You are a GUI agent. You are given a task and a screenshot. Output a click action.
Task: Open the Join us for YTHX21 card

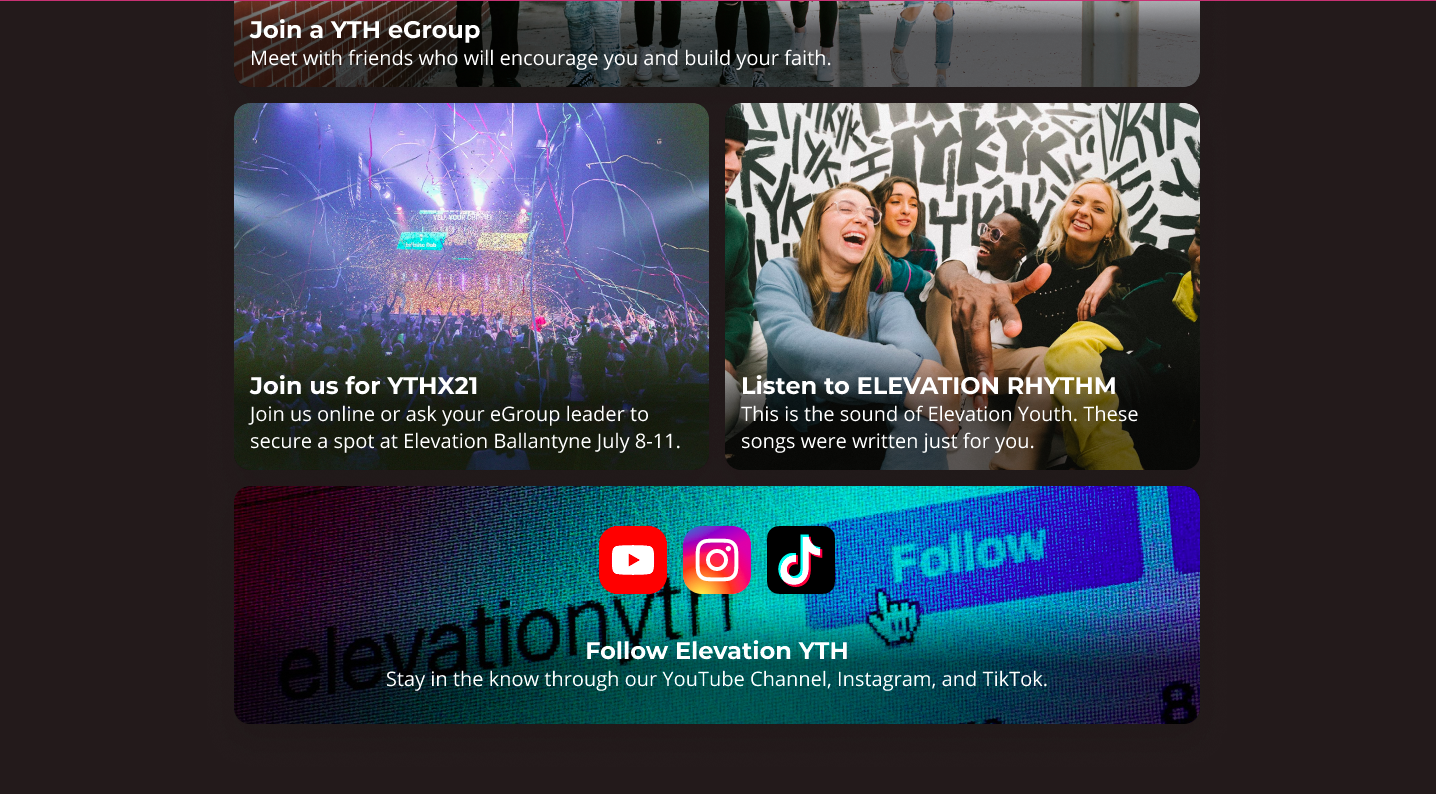[x=471, y=287]
